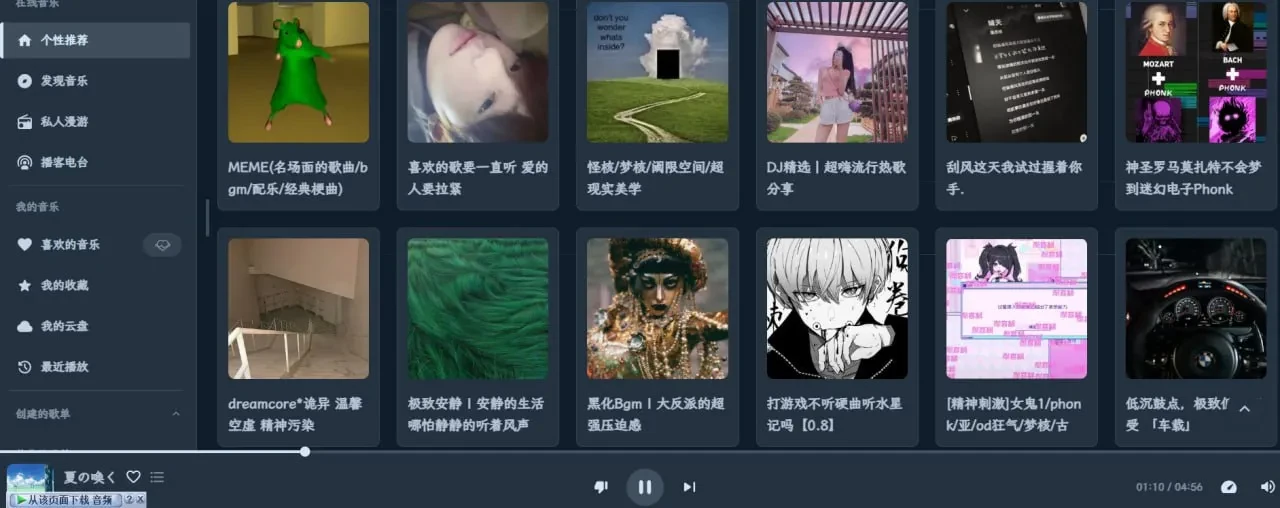Open the 极致安静 playlist

(x=477, y=308)
